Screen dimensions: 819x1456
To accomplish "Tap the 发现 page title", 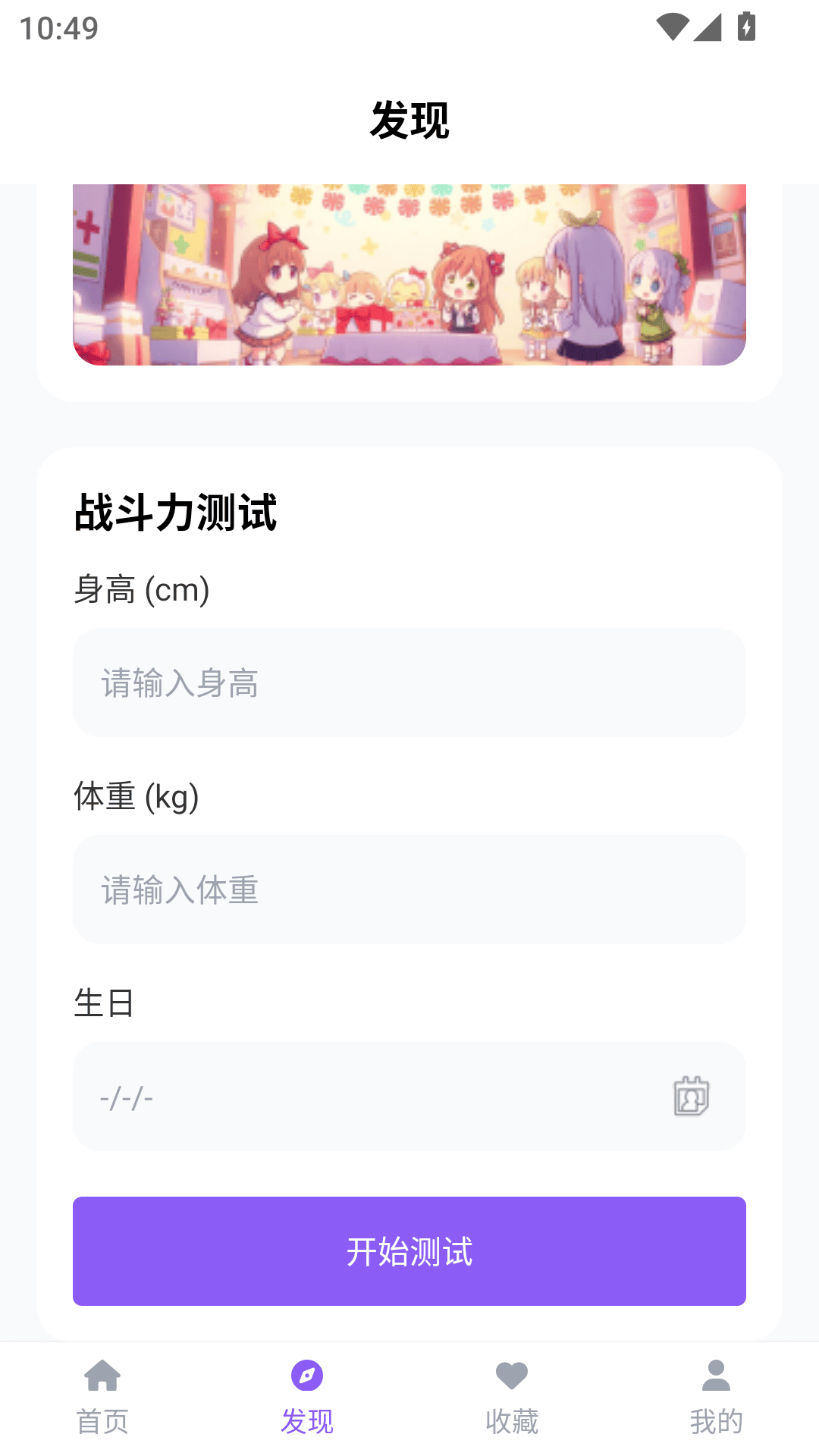I will (409, 118).
